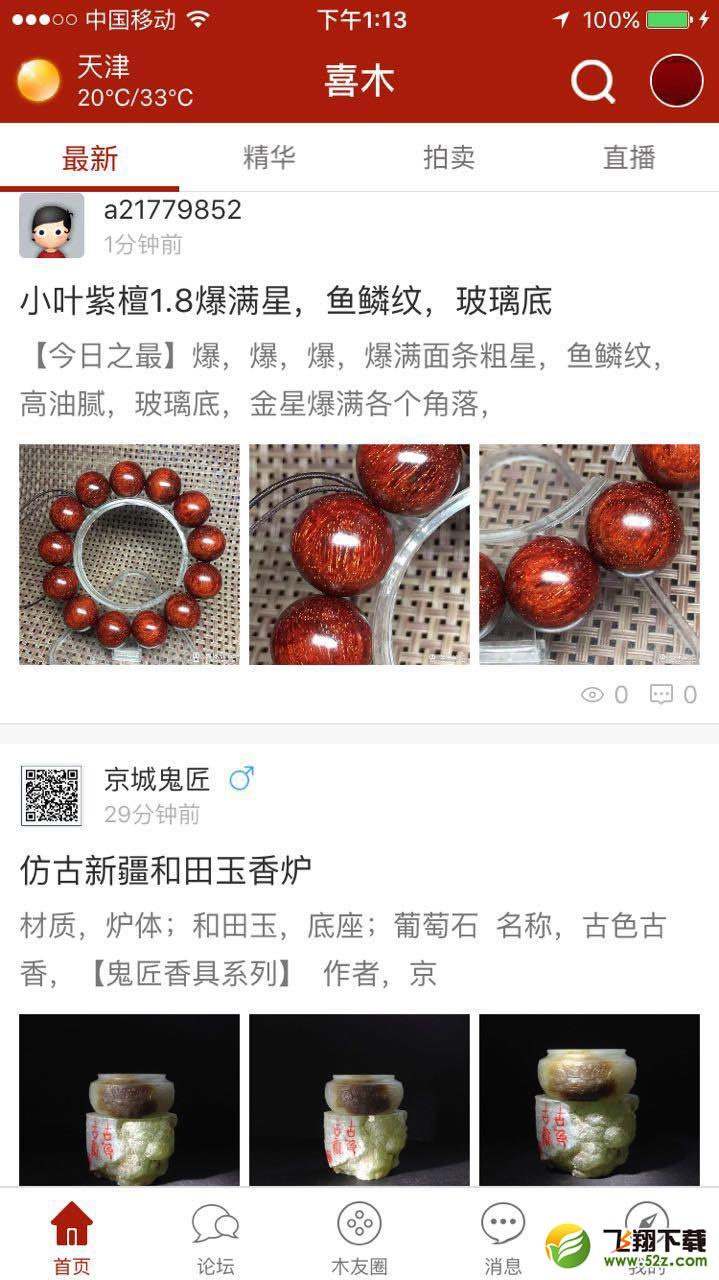Open 消息 messages tab
719x1280 pixels.
tap(503, 1238)
